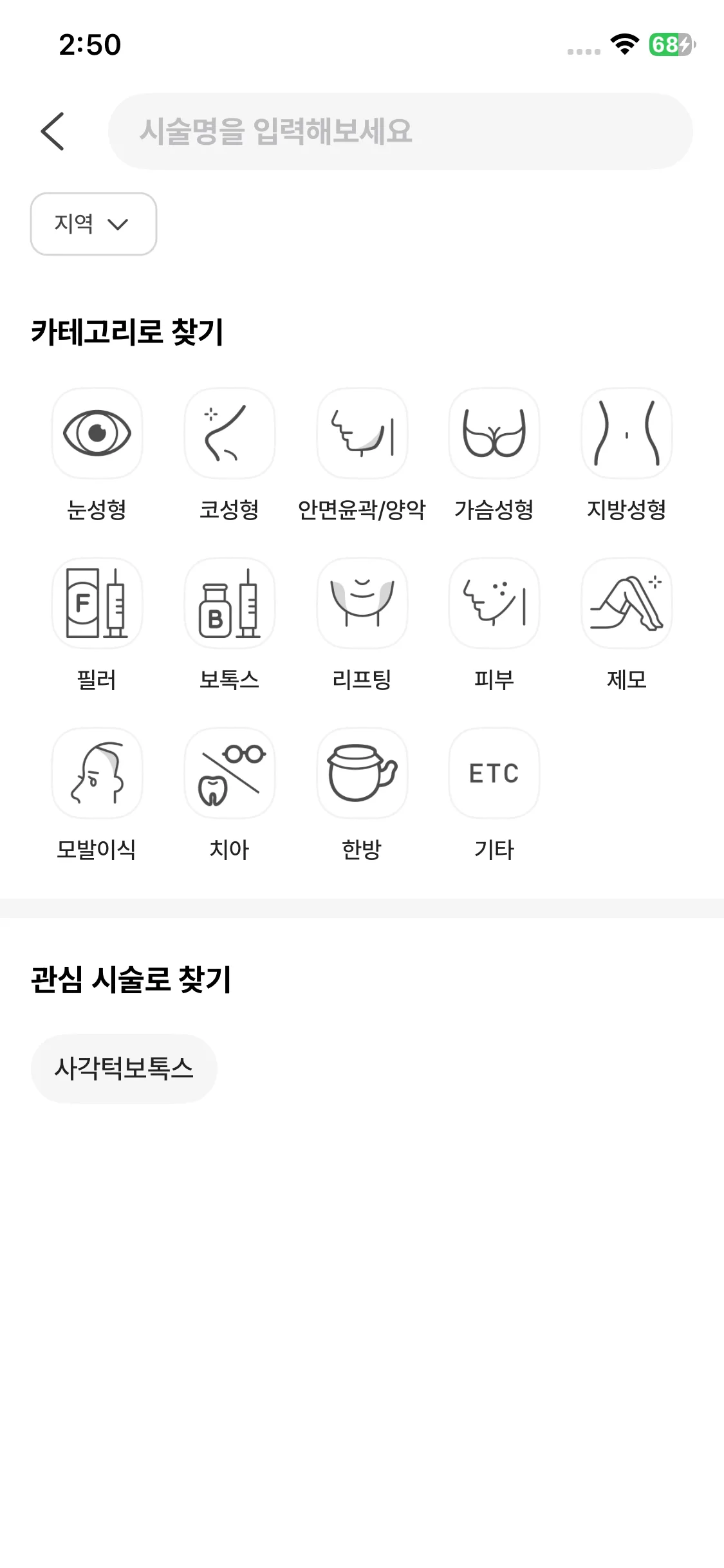Browse the 안면윤곽/양악 category
The height and width of the screenshot is (1568, 724).
(362, 433)
